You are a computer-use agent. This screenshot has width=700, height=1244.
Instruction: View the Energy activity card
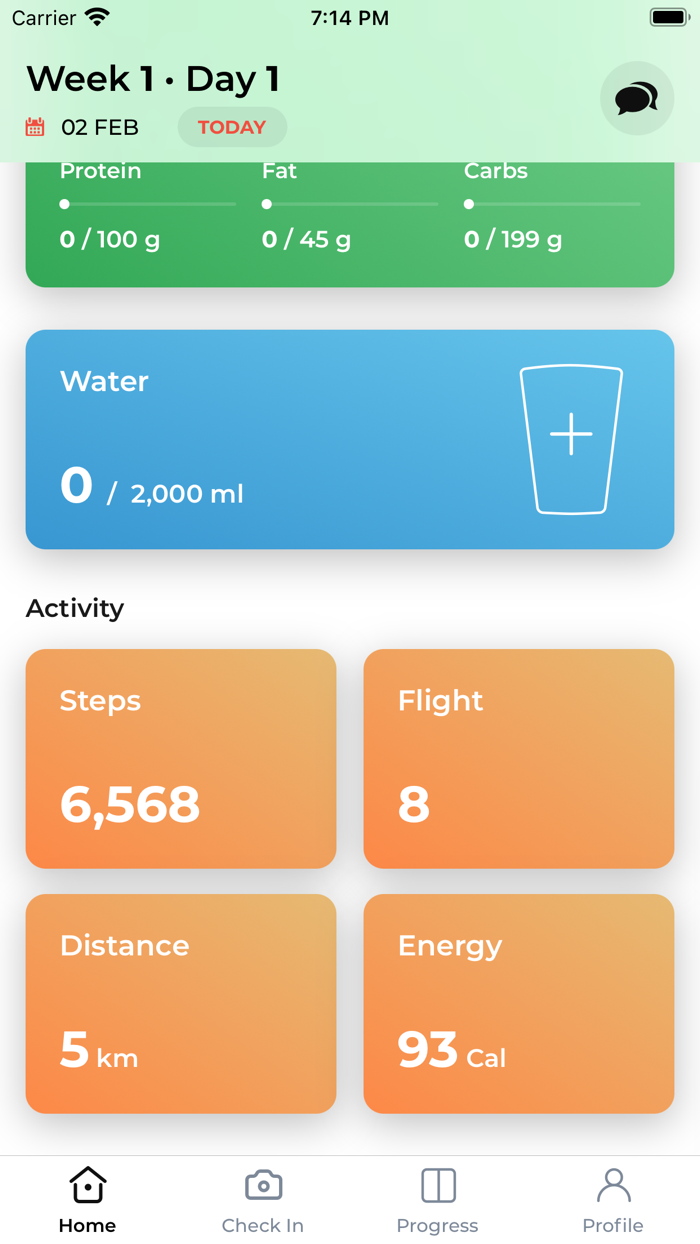coord(518,1003)
